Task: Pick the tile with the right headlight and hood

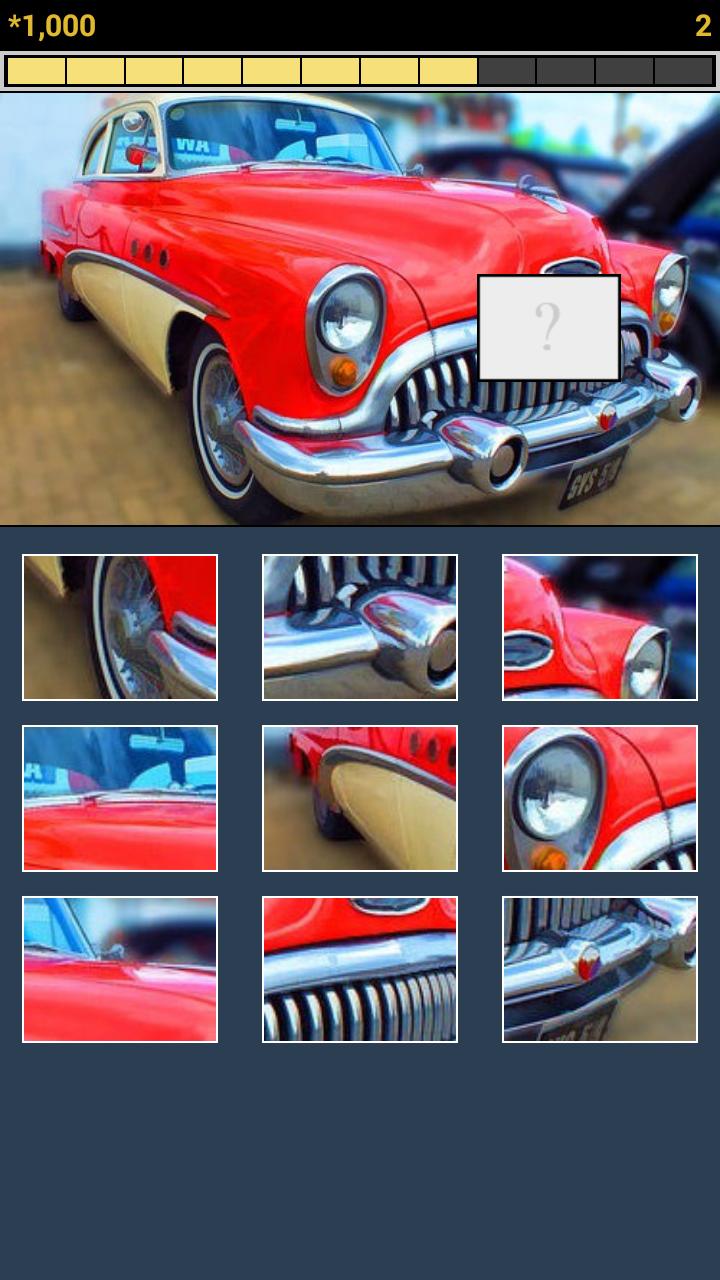Action: pyautogui.click(x=600, y=627)
